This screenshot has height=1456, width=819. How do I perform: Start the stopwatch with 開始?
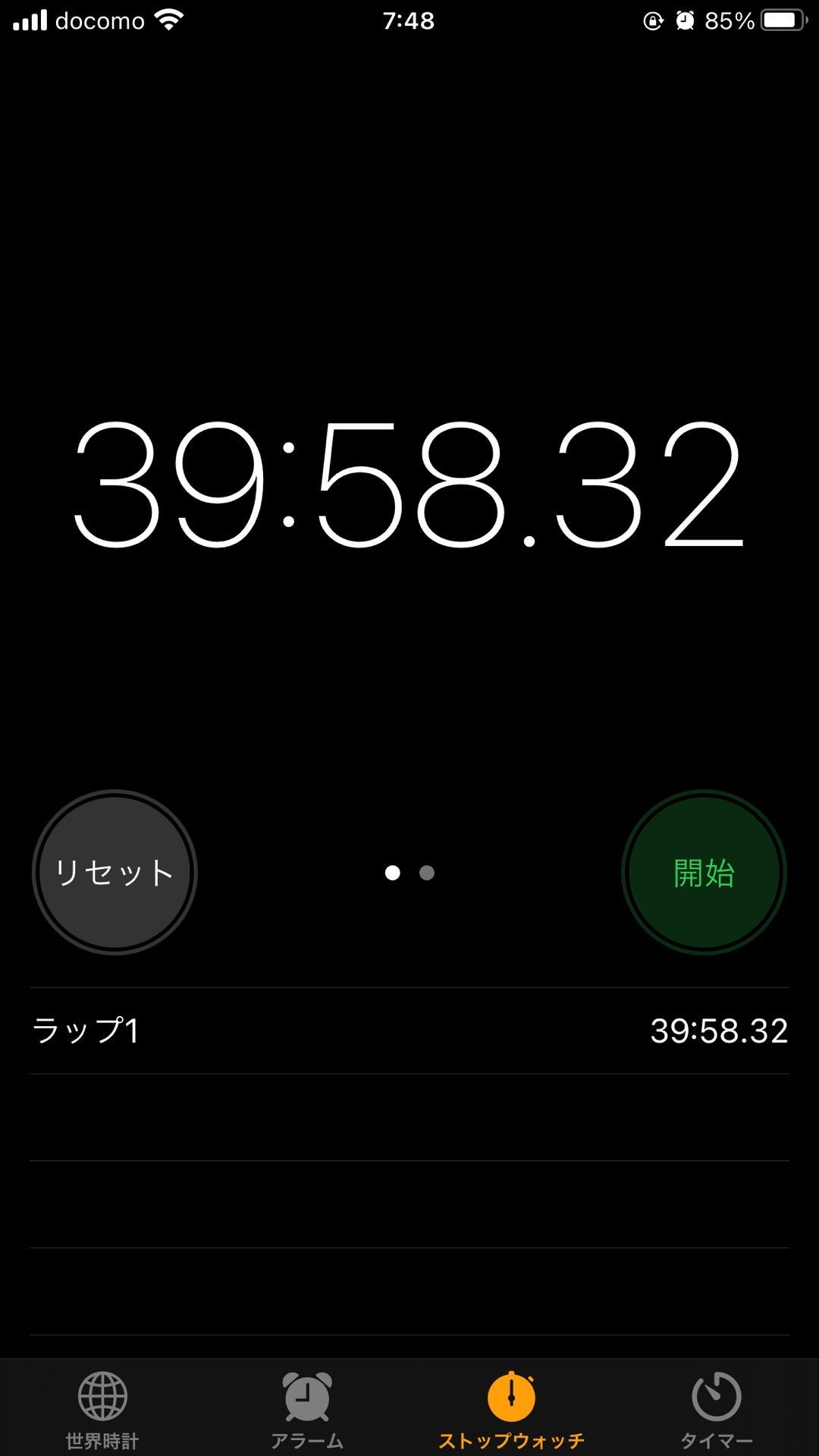(x=704, y=872)
